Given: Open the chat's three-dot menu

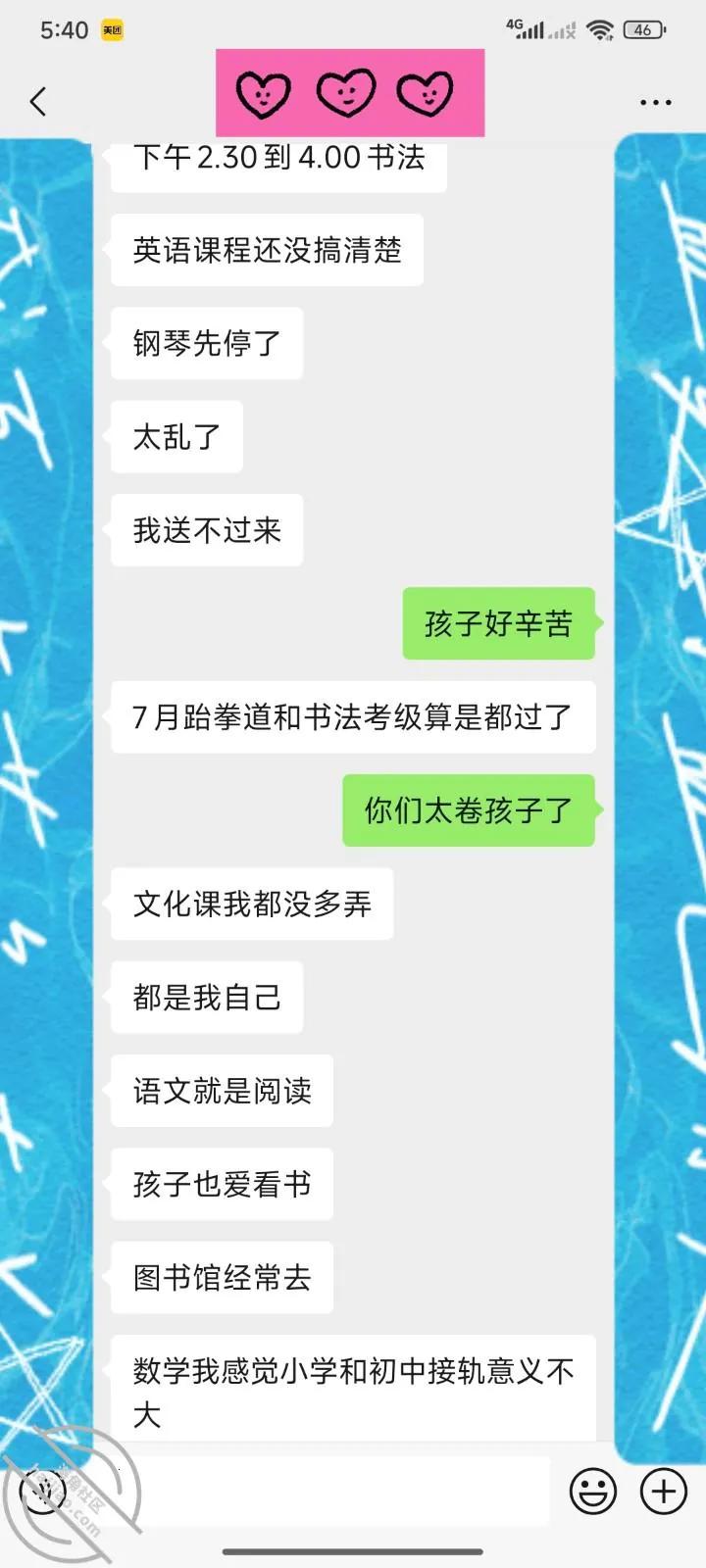Looking at the screenshot, I should pyautogui.click(x=655, y=102).
